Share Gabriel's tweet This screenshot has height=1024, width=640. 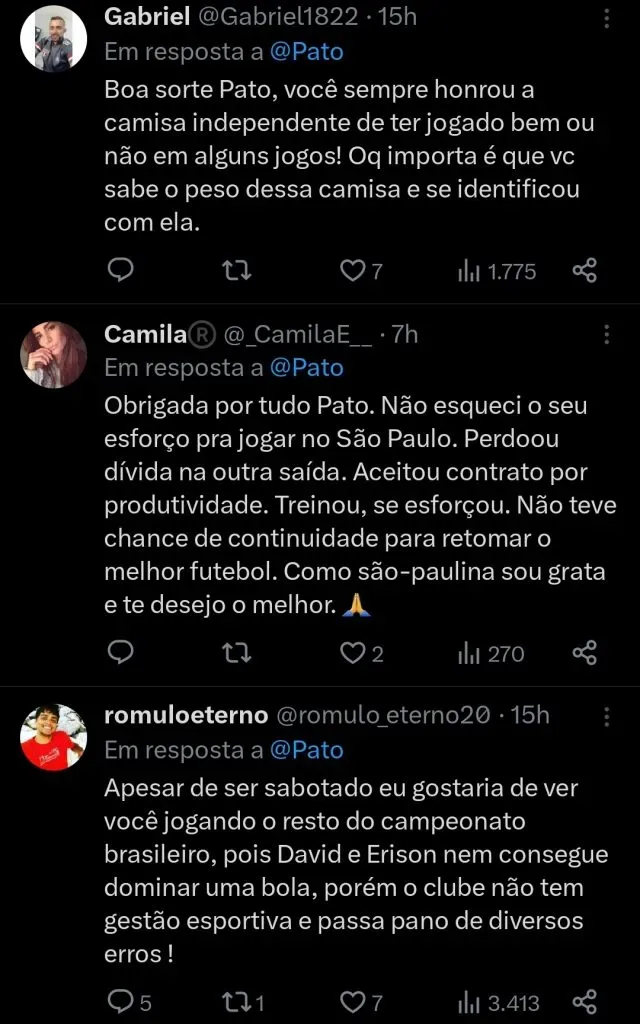click(585, 270)
